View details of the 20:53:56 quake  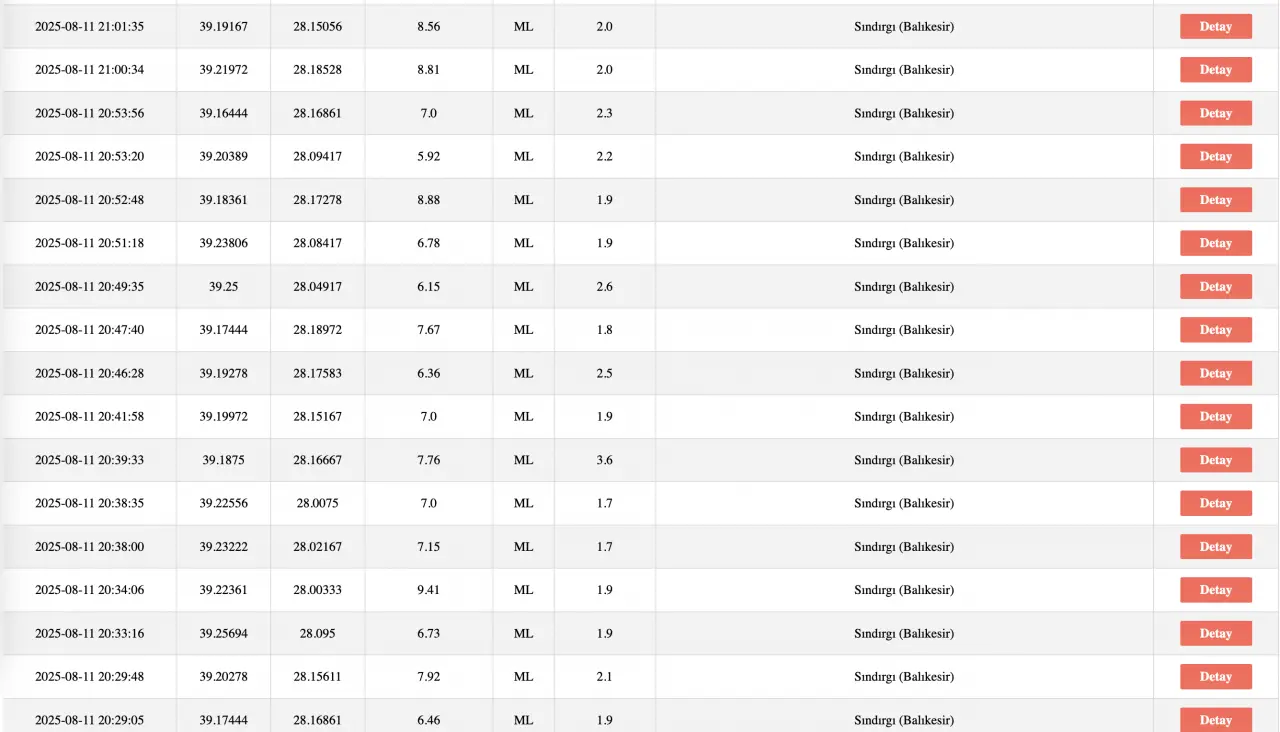pos(1215,113)
